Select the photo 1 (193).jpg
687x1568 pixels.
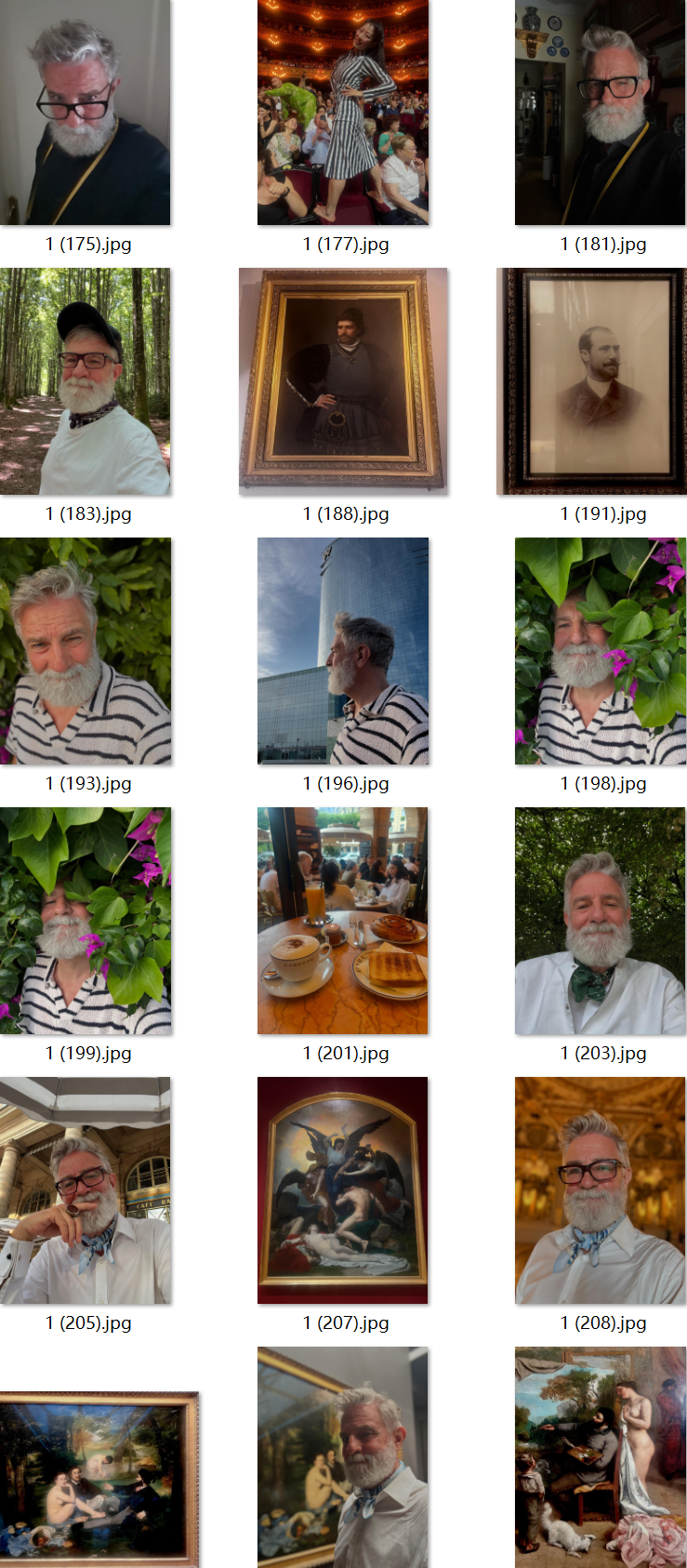85,651
